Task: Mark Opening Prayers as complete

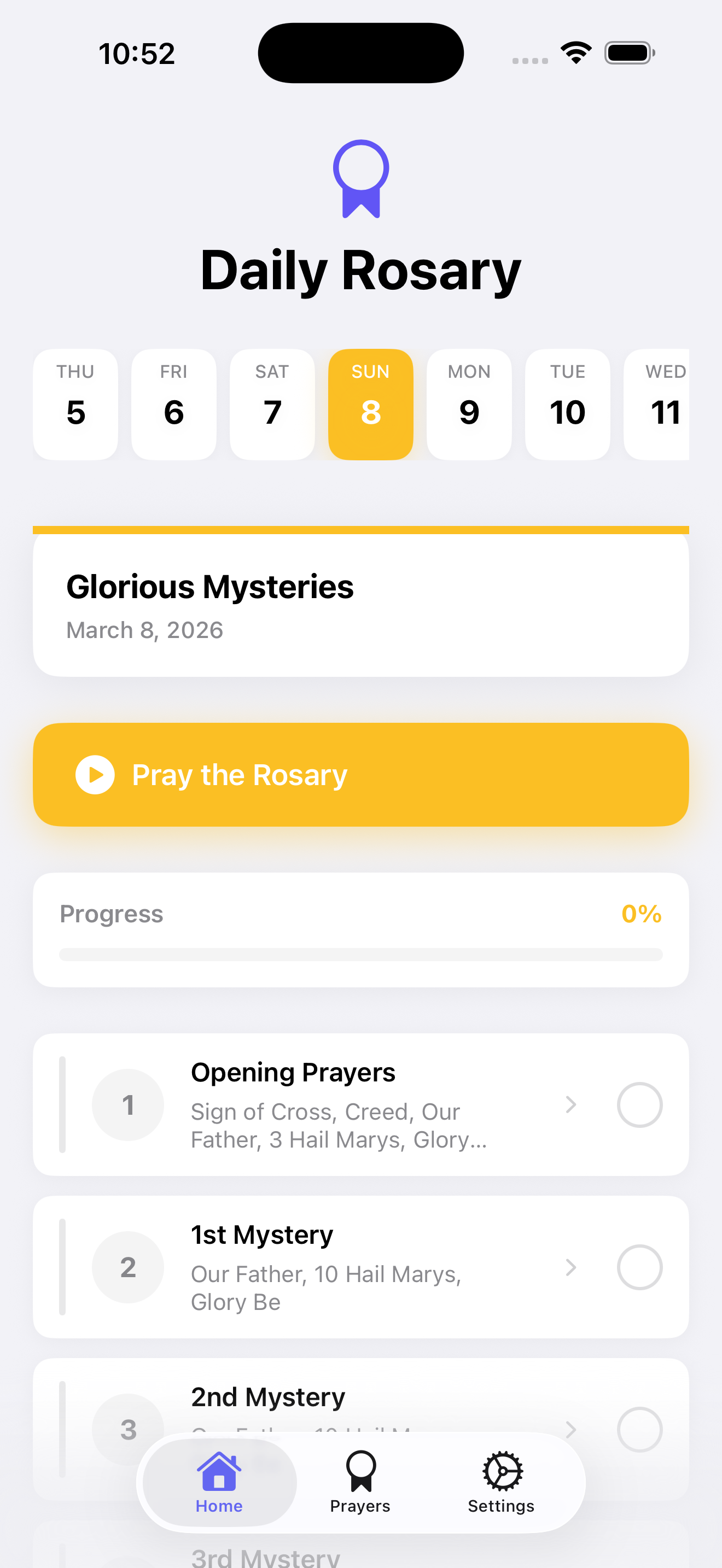Action: click(639, 1105)
